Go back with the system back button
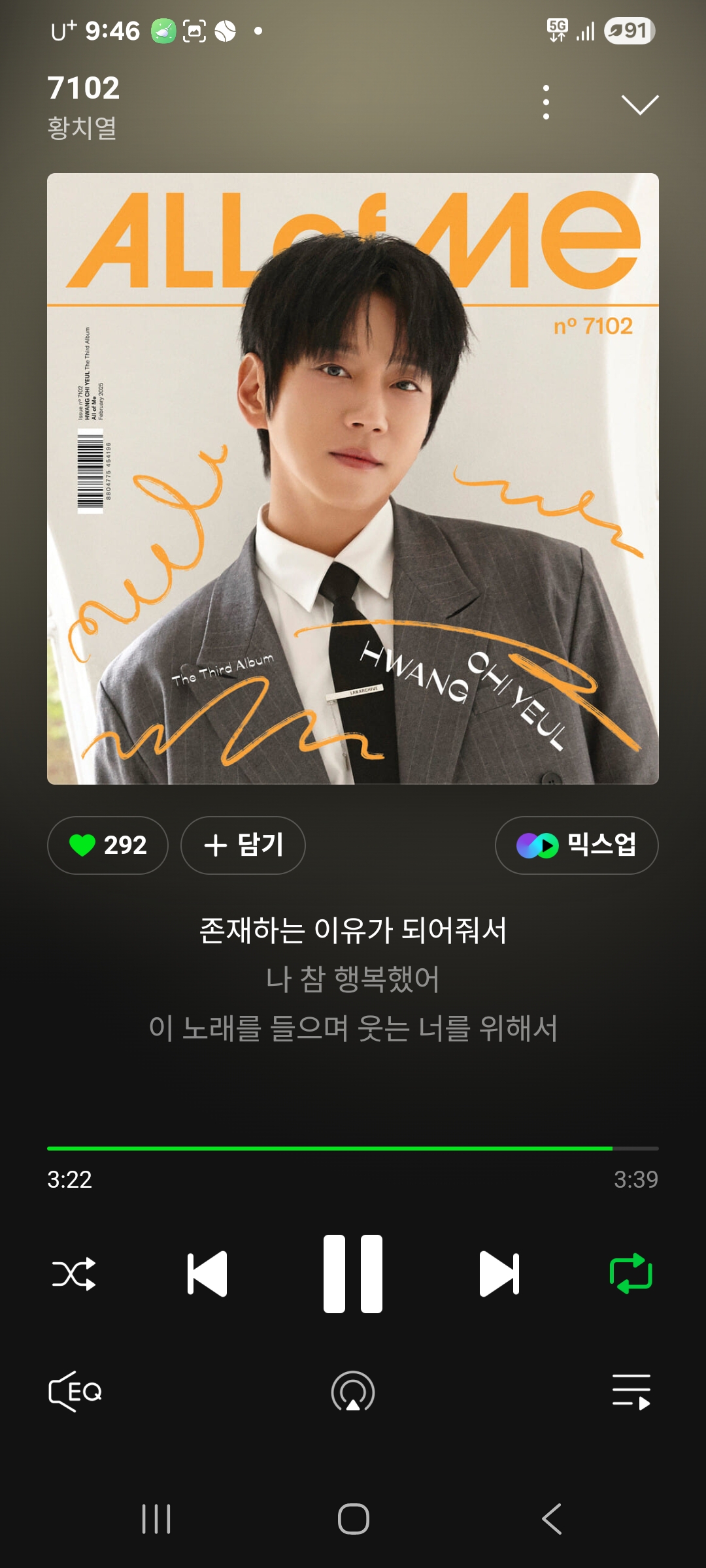Image resolution: width=706 pixels, height=1568 pixels. click(x=552, y=1518)
